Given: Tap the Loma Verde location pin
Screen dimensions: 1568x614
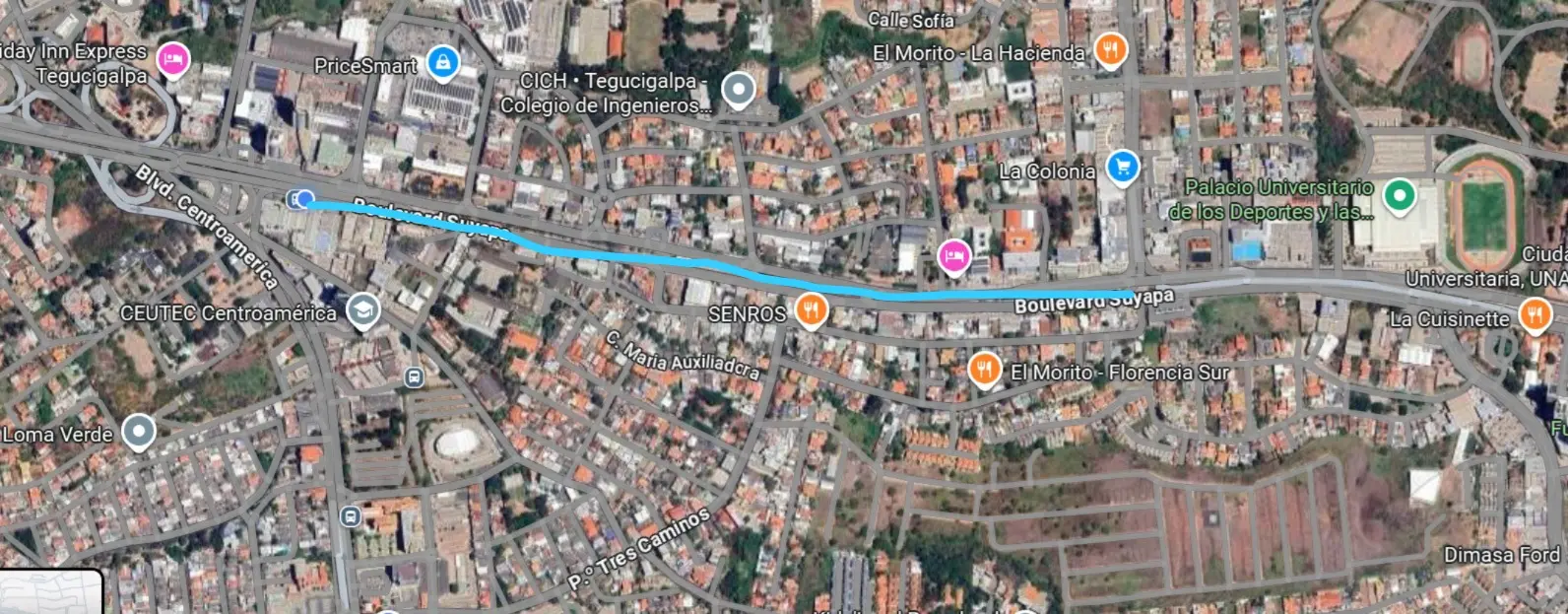Looking at the screenshot, I should pos(139,432).
